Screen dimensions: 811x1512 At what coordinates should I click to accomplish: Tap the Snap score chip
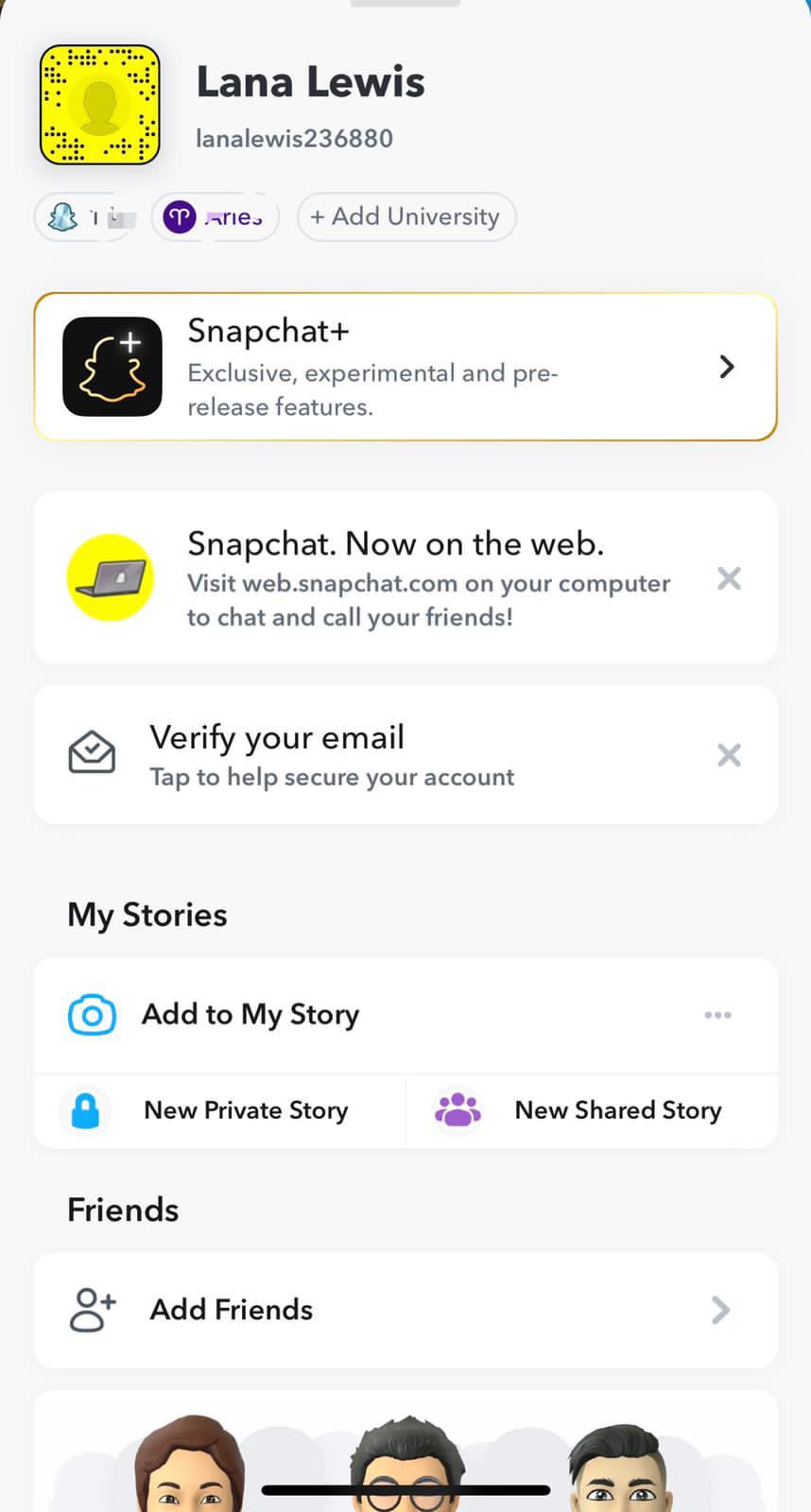tap(85, 217)
